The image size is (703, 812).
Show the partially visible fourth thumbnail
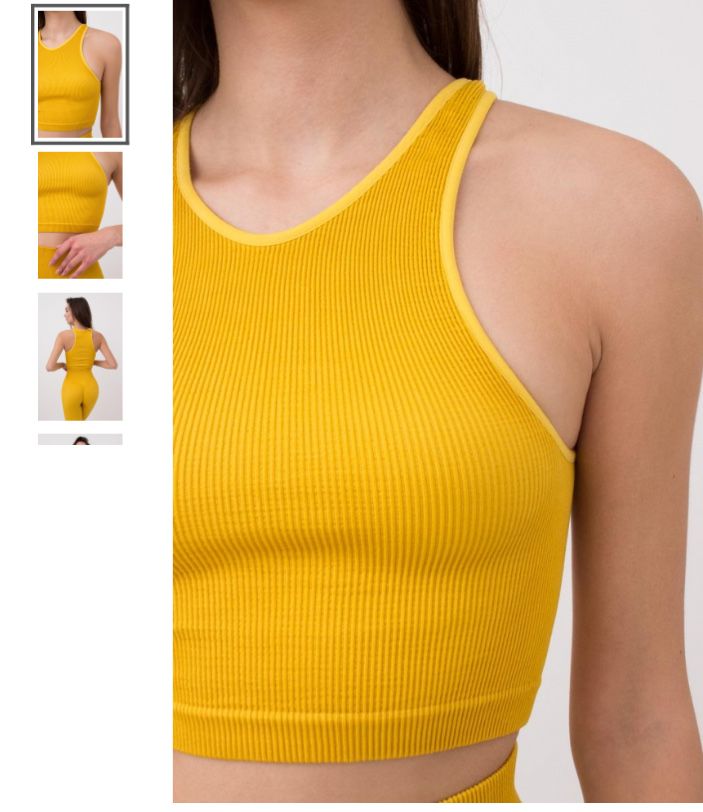pos(80,439)
